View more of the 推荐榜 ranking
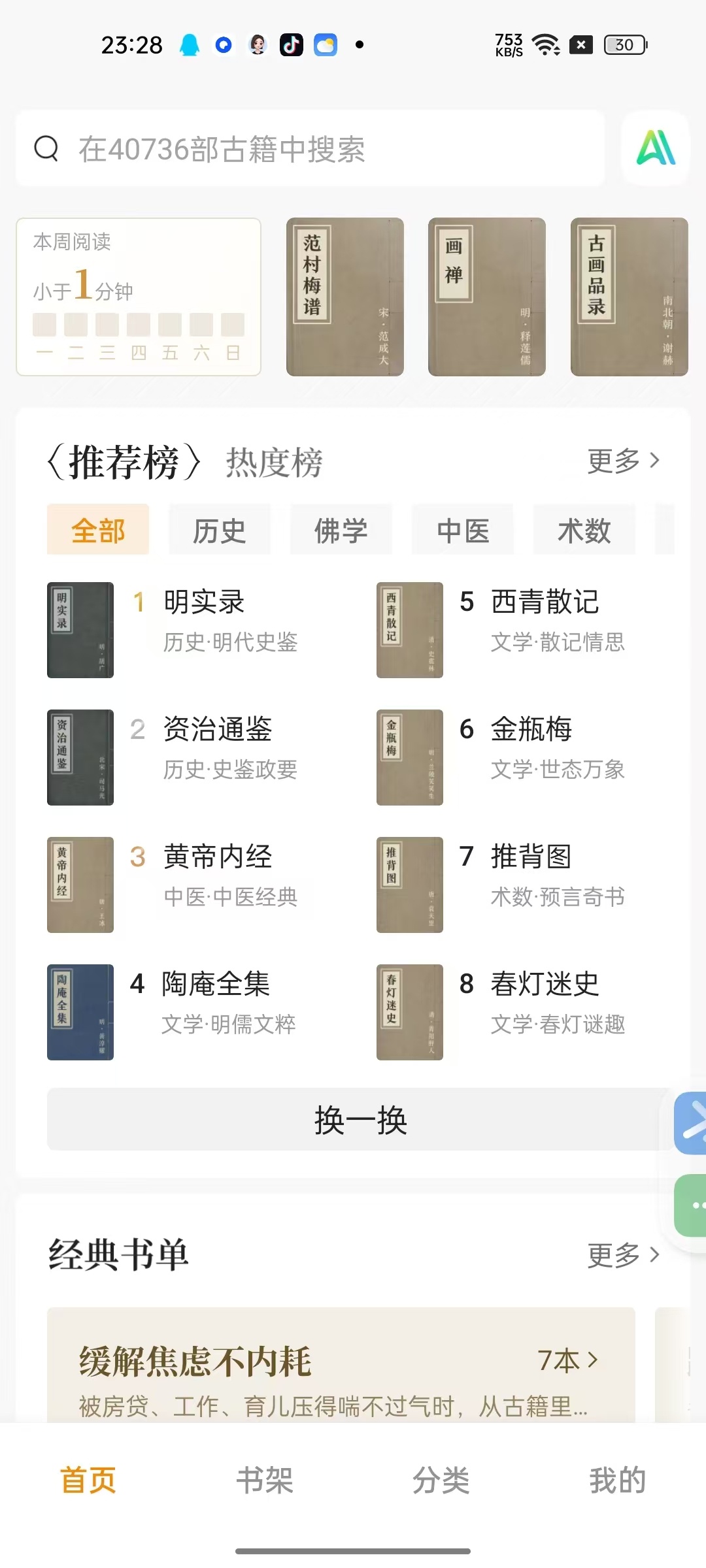The image size is (706, 1568). [x=623, y=461]
